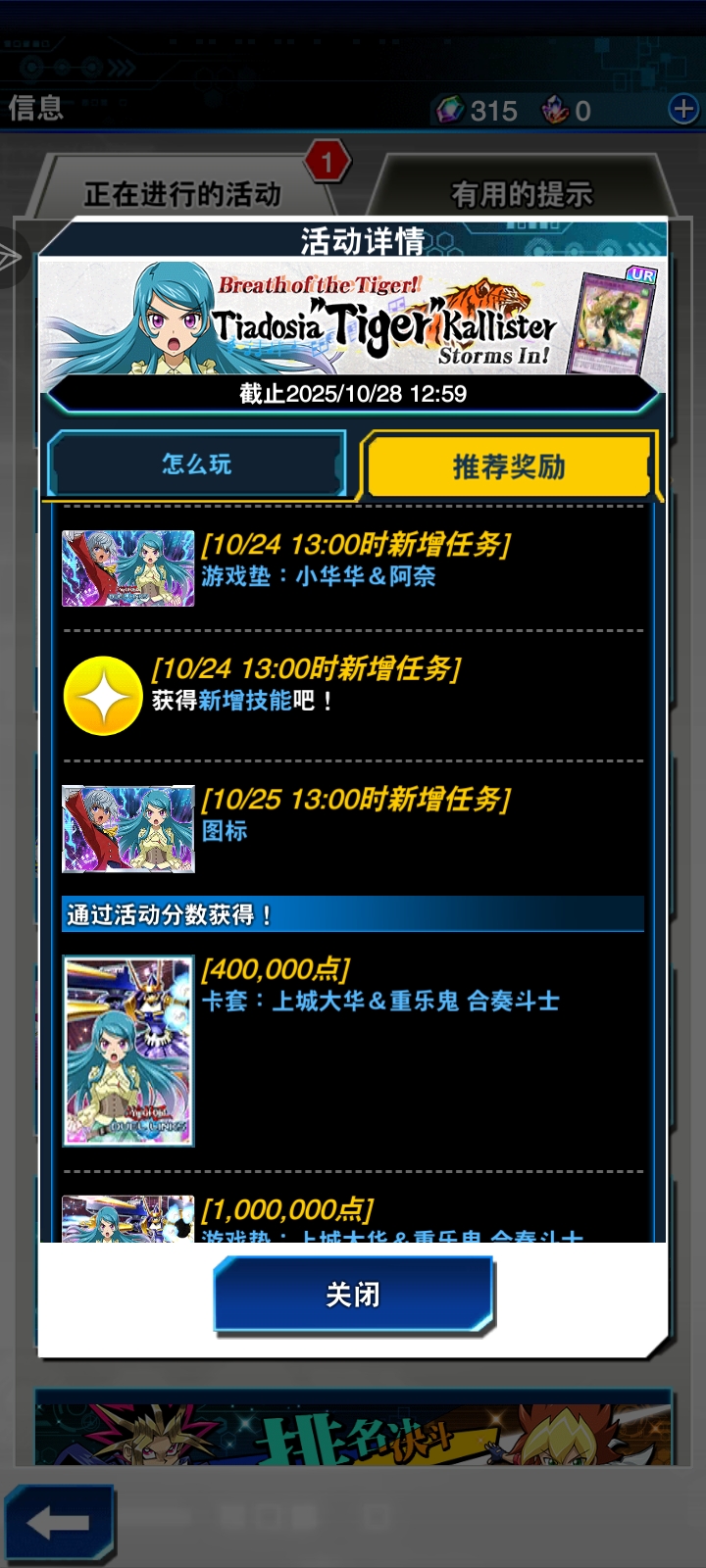Switch to 有用的提示 tab
The height and width of the screenshot is (1568, 706).
point(521,194)
